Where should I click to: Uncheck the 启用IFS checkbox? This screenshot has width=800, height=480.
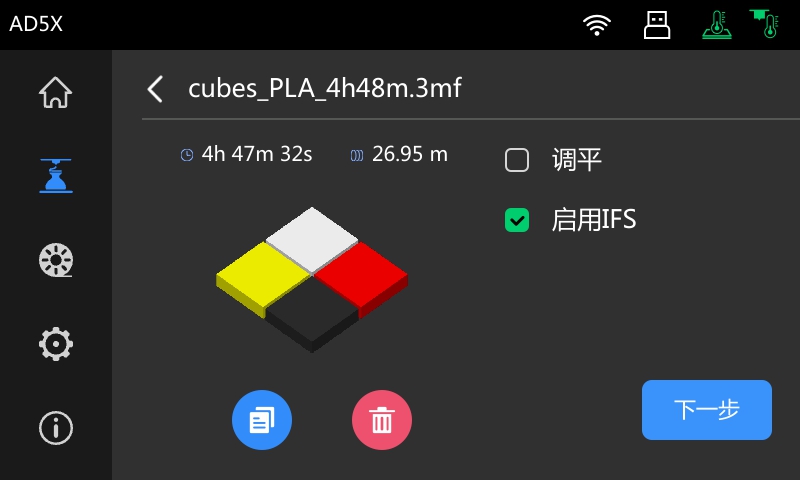(x=517, y=220)
